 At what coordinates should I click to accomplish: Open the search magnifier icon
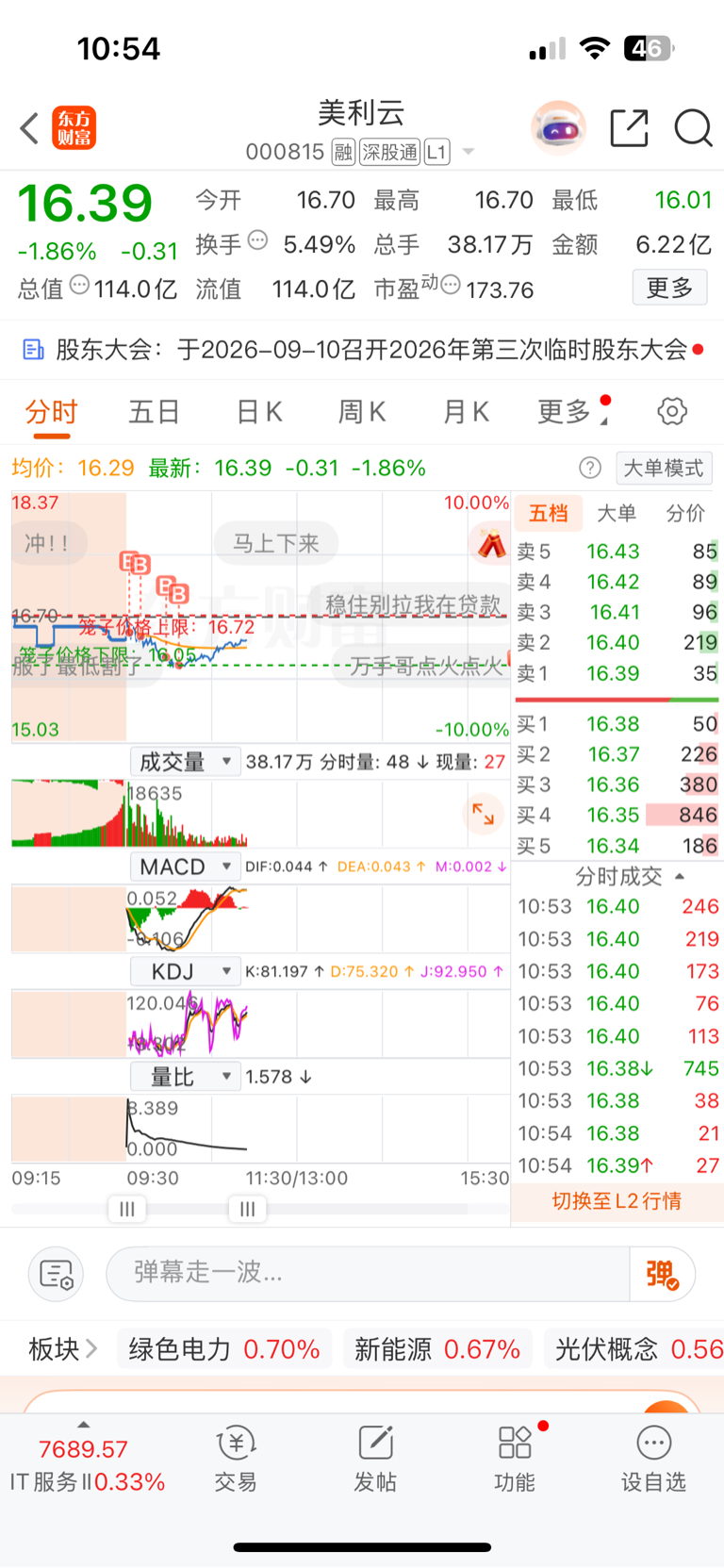point(693,128)
